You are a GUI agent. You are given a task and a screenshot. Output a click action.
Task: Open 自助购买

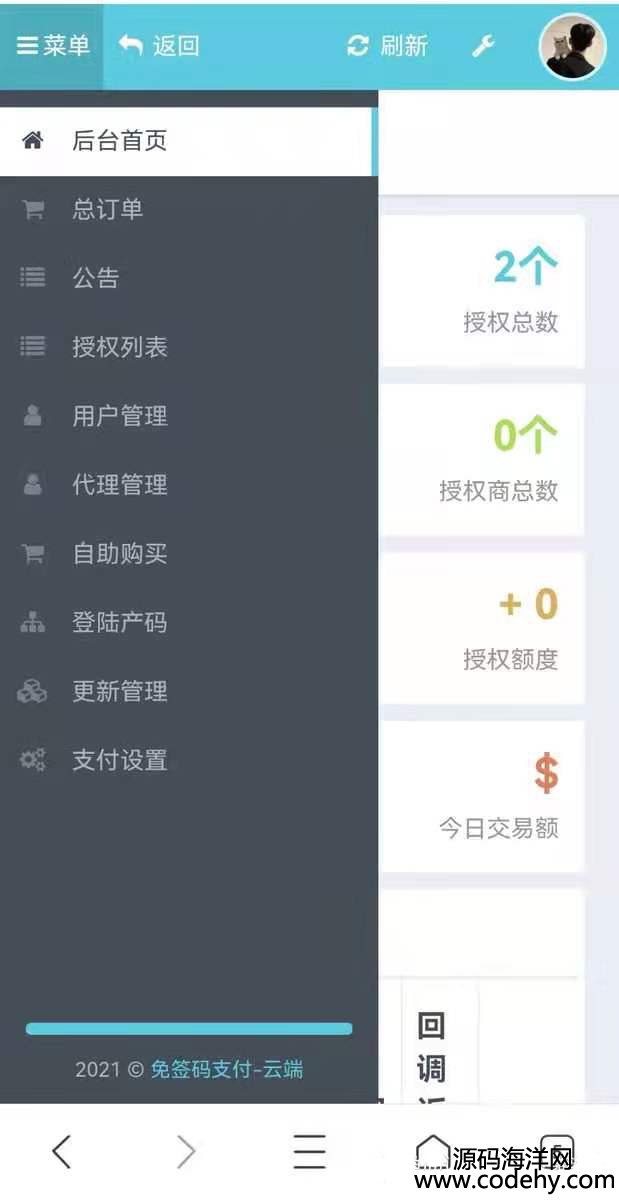[119, 553]
